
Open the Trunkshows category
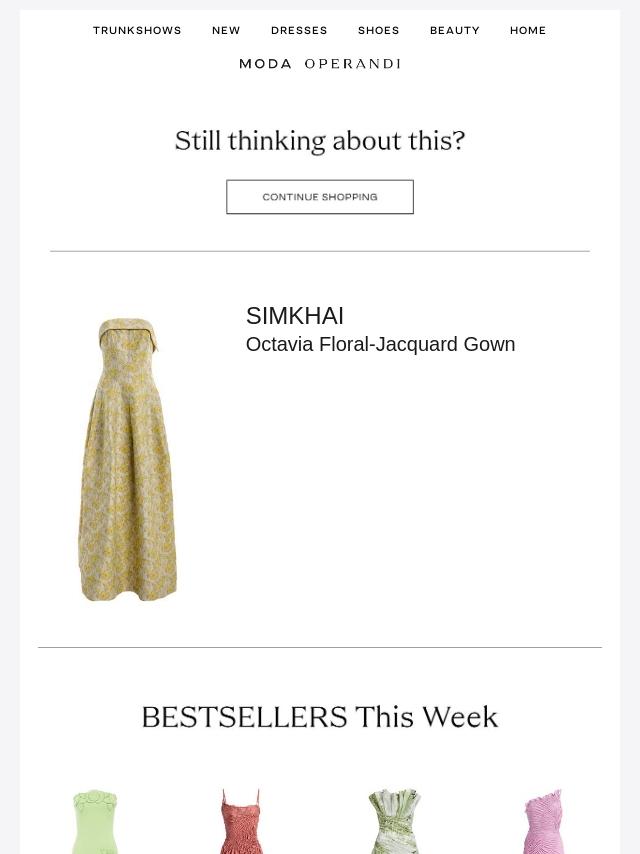coord(137,31)
